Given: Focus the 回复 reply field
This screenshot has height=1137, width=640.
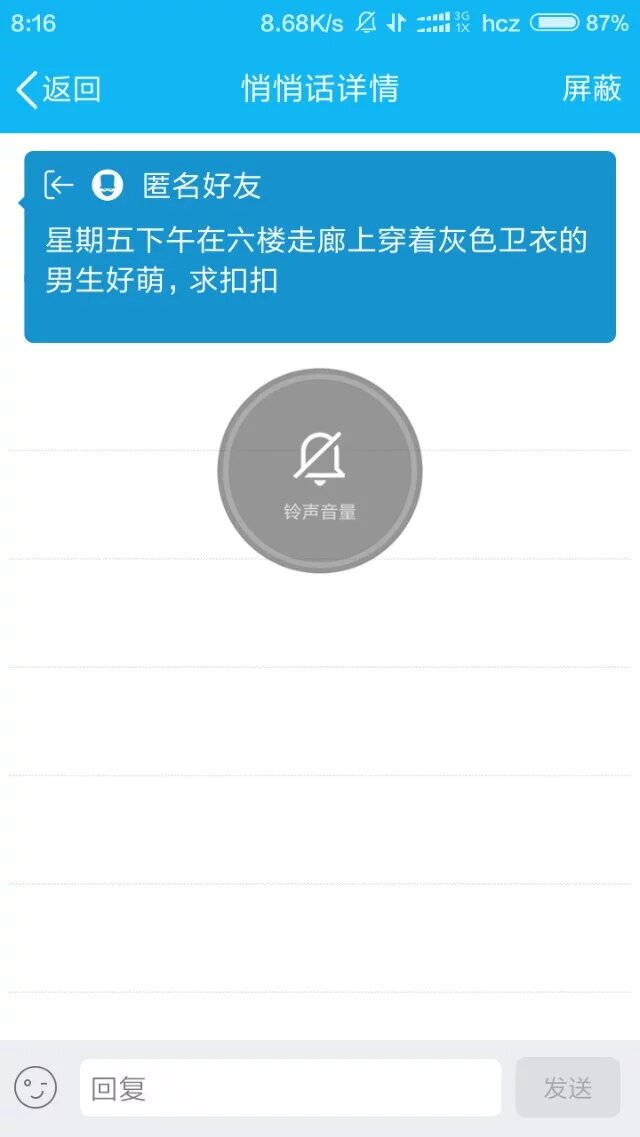Looking at the screenshot, I should pyautogui.click(x=290, y=1088).
